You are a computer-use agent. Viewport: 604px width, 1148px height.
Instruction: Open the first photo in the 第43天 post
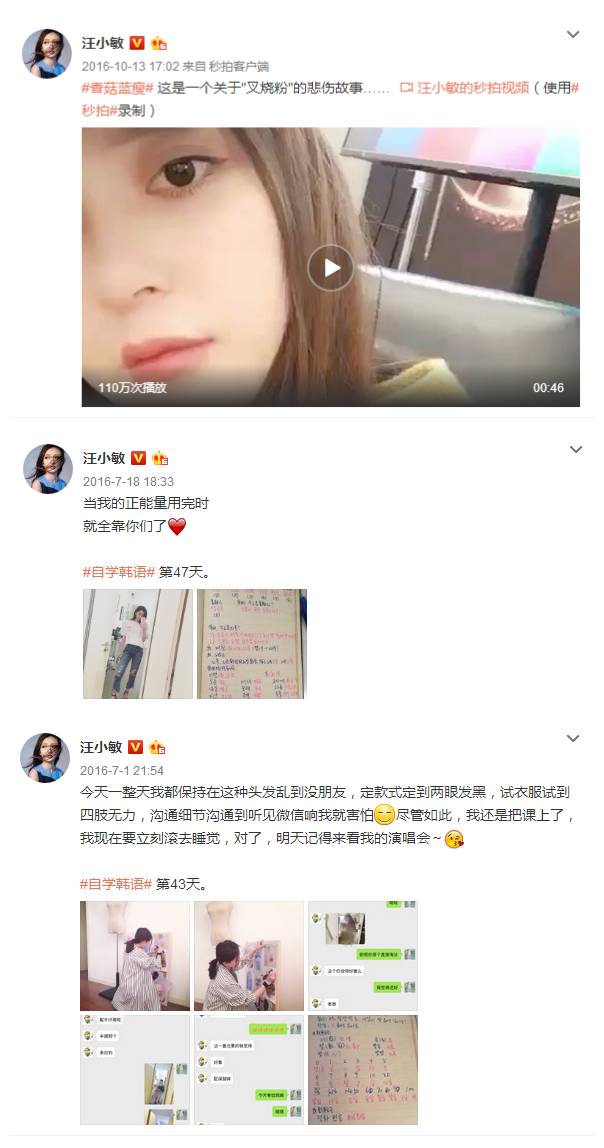135,955
